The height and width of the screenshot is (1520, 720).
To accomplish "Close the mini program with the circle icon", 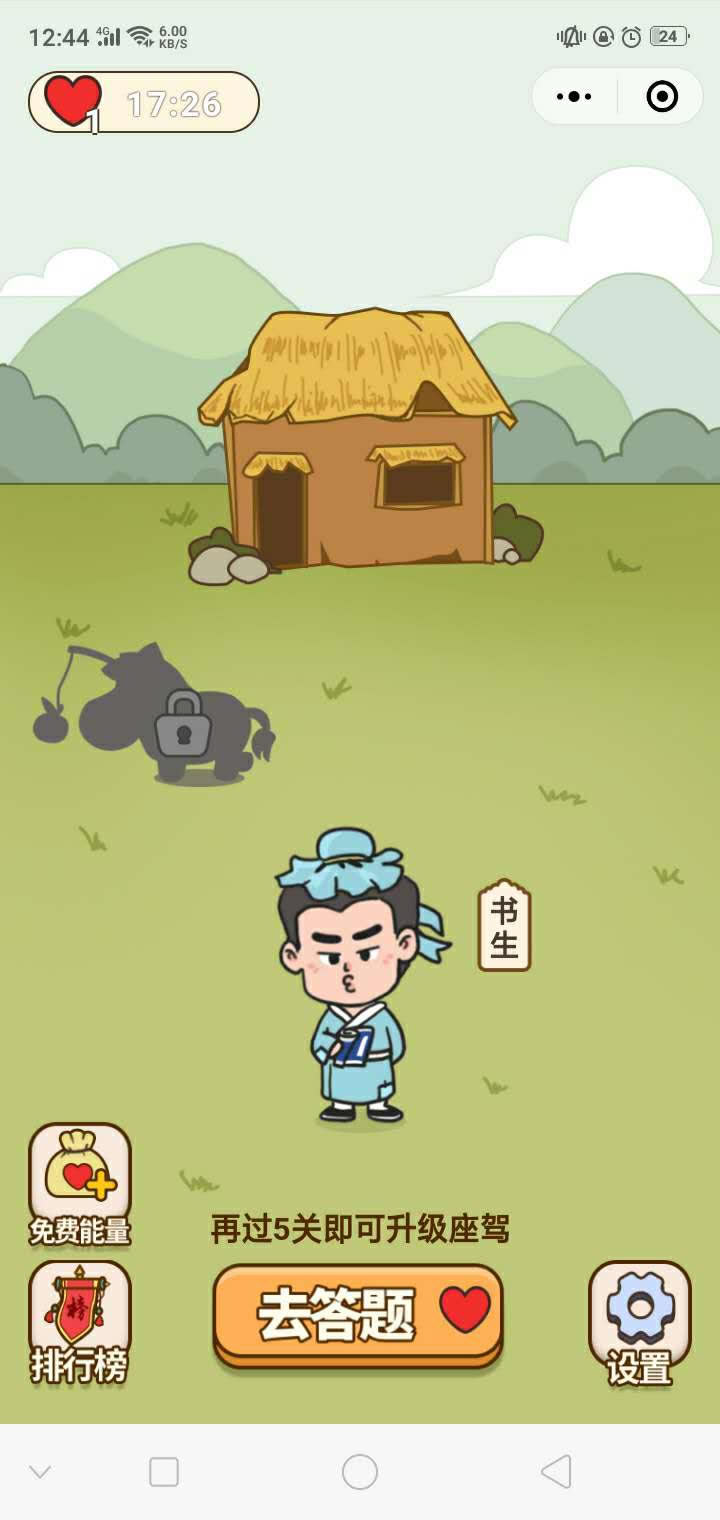I will (x=662, y=97).
